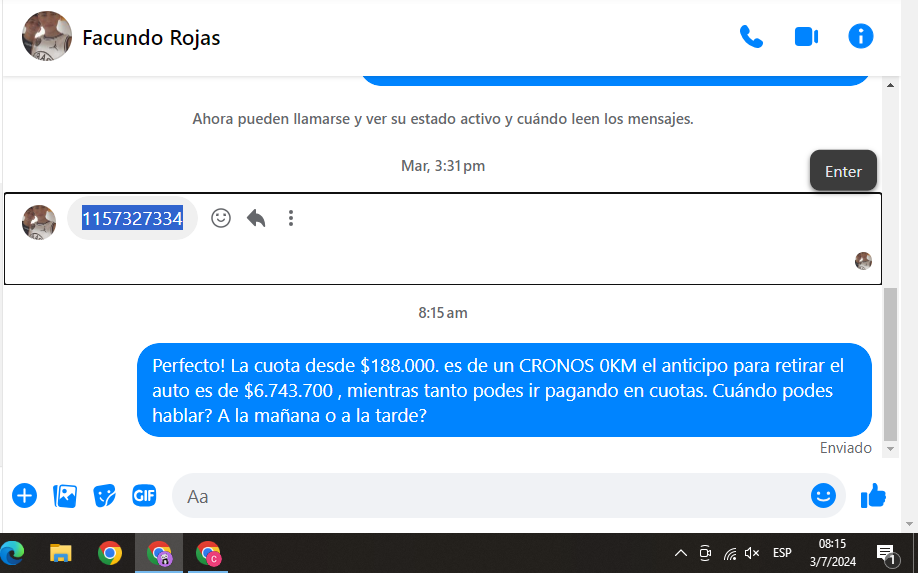Open more options for message 1157327334
This screenshot has height=573, width=918.
point(291,218)
